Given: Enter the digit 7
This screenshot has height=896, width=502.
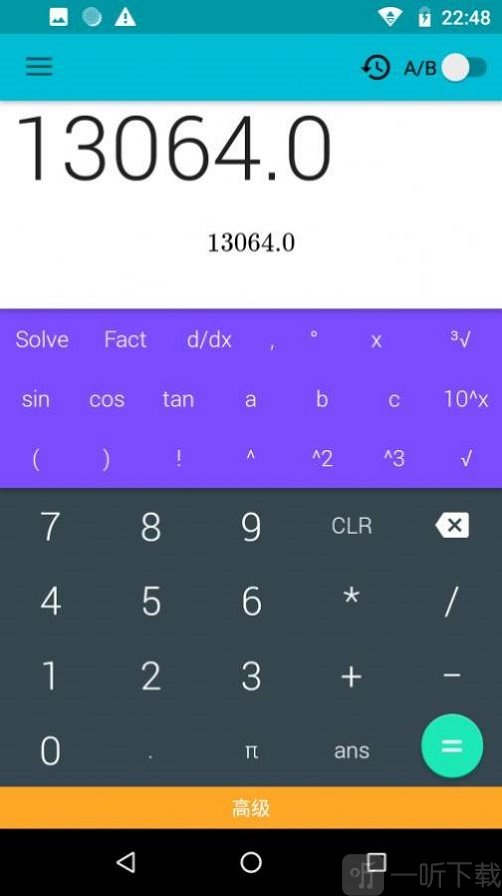Looking at the screenshot, I should coord(50,526).
